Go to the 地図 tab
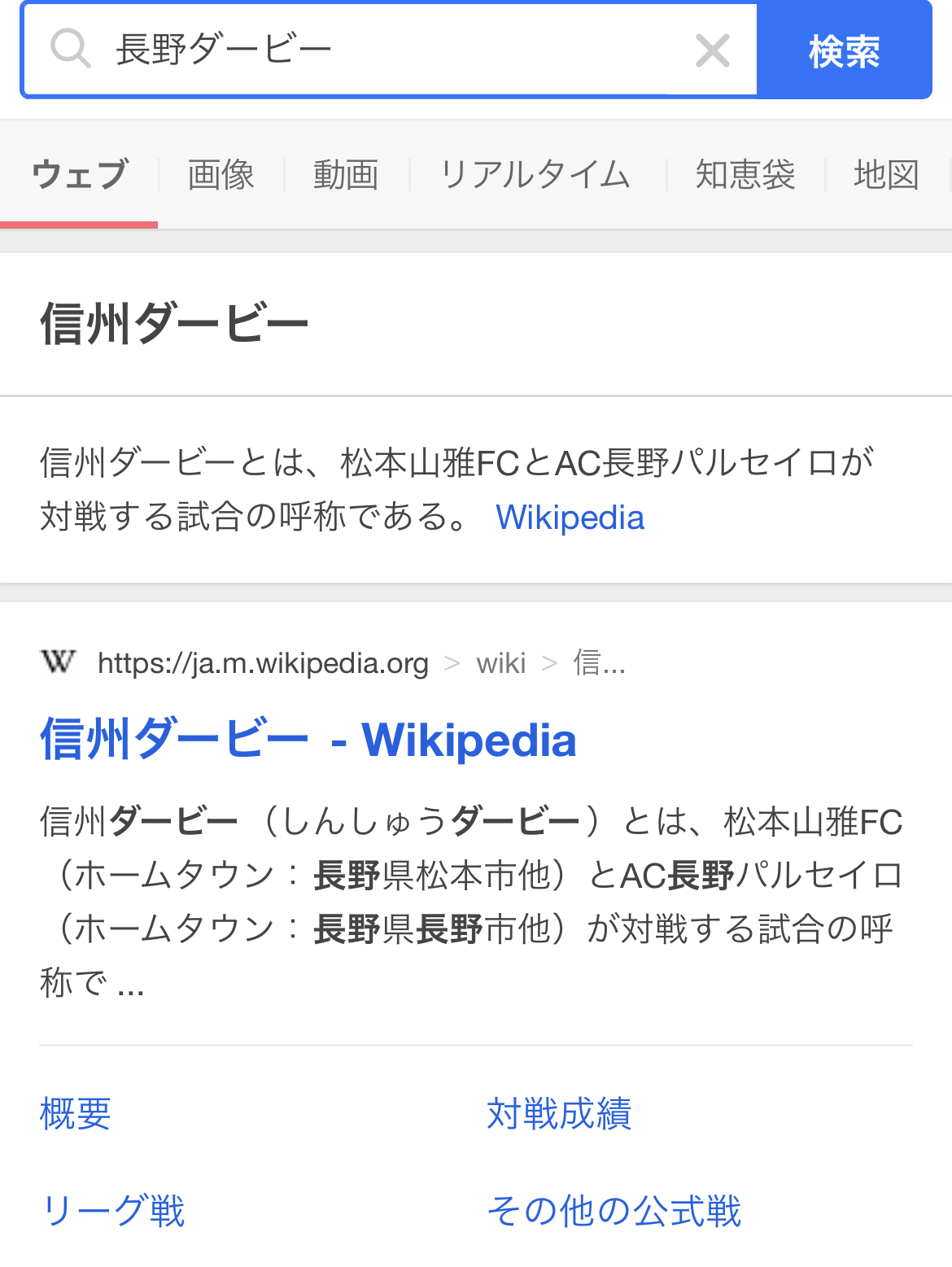Screen dimensions: 952x1267 pos(886,175)
